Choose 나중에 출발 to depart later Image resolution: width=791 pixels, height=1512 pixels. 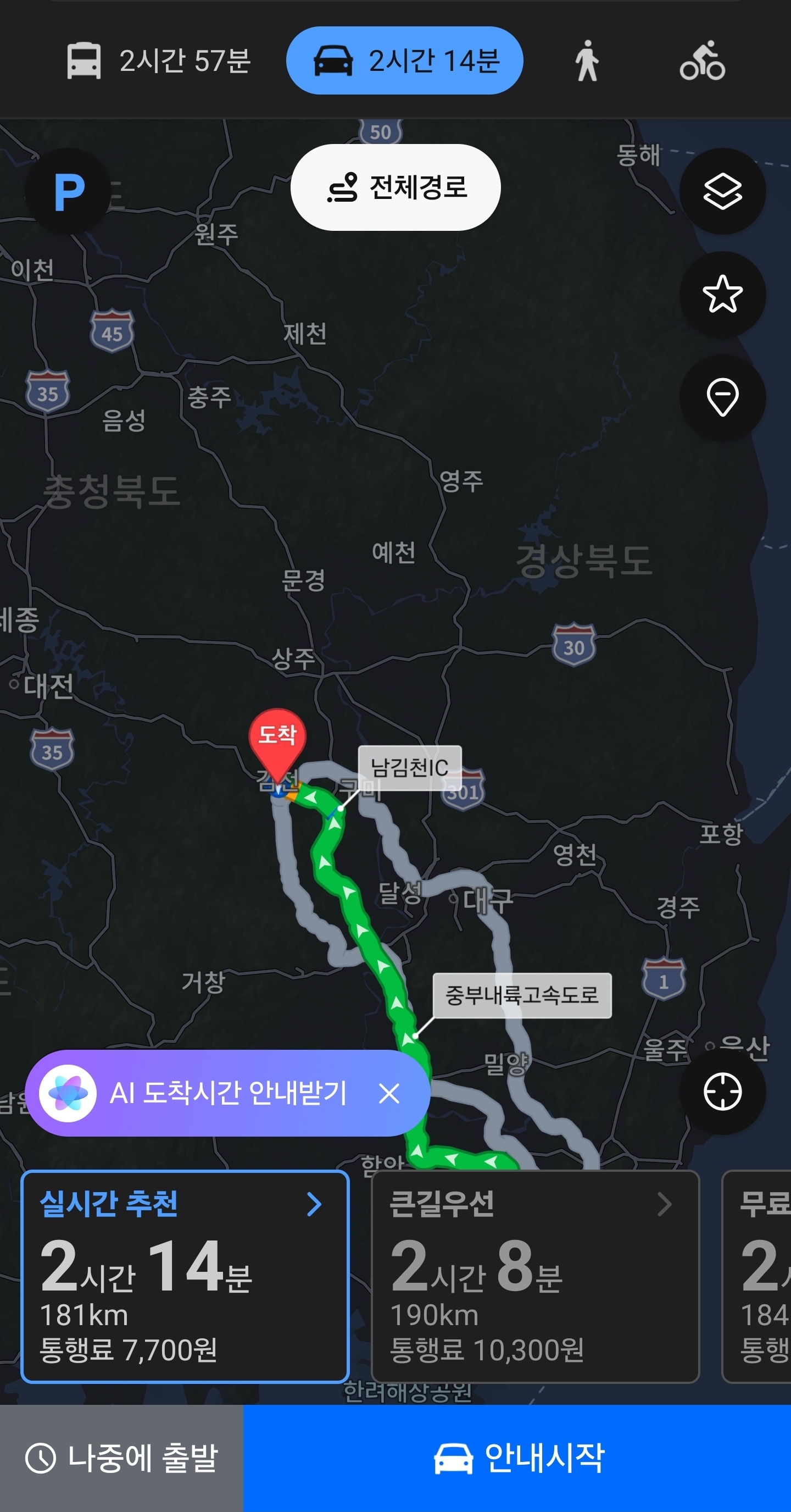tap(121, 1458)
